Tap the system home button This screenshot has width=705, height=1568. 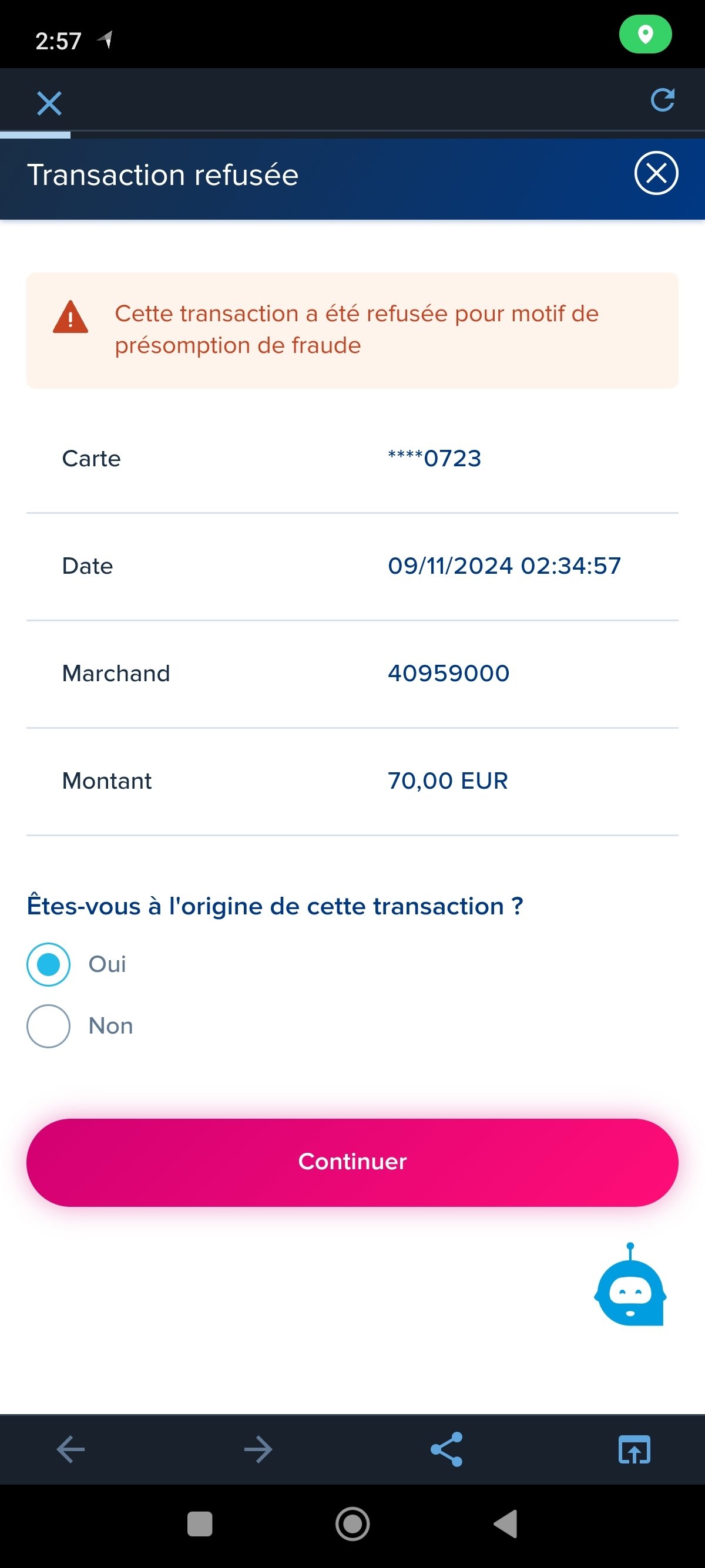coord(352,1524)
